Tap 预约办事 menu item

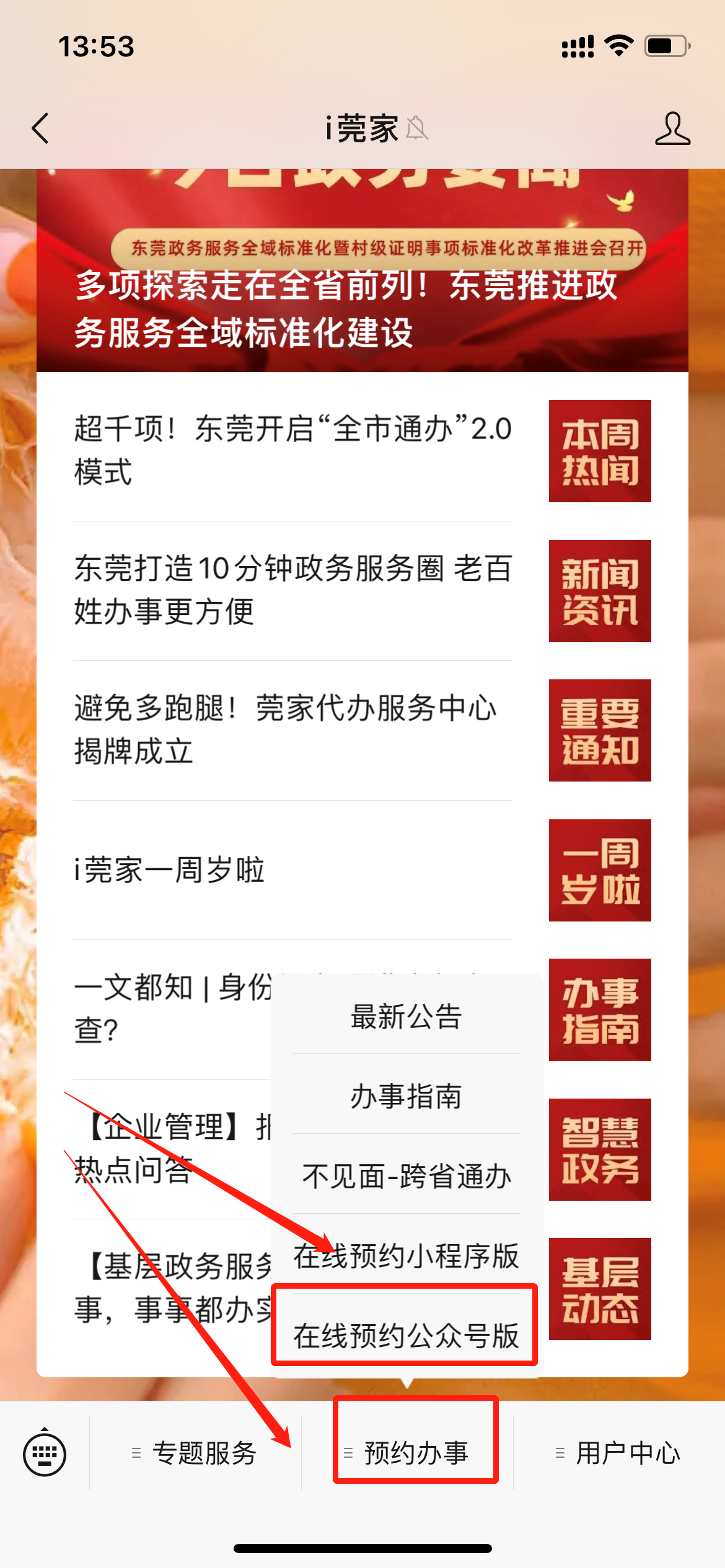point(415,1453)
